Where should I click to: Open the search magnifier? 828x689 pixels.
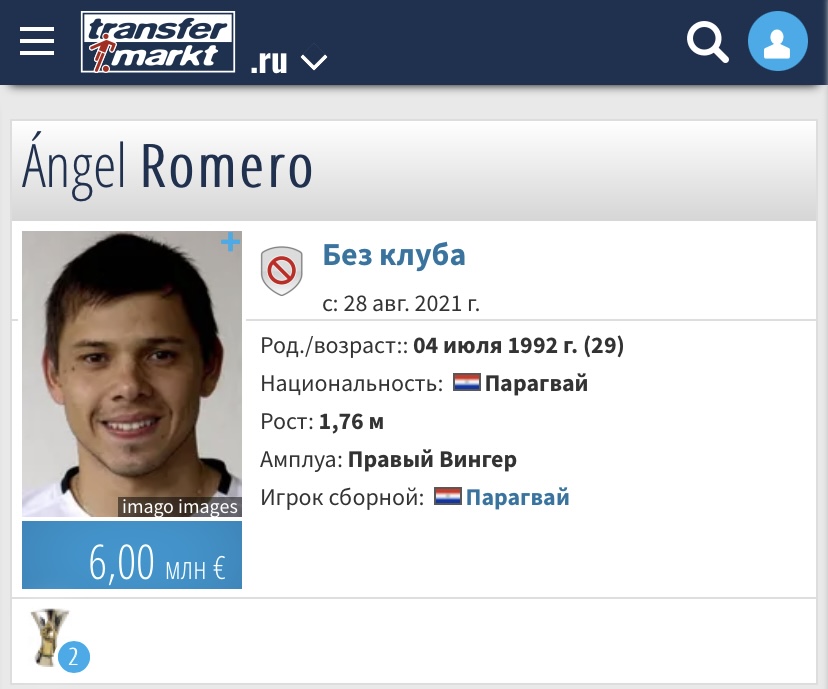click(707, 42)
